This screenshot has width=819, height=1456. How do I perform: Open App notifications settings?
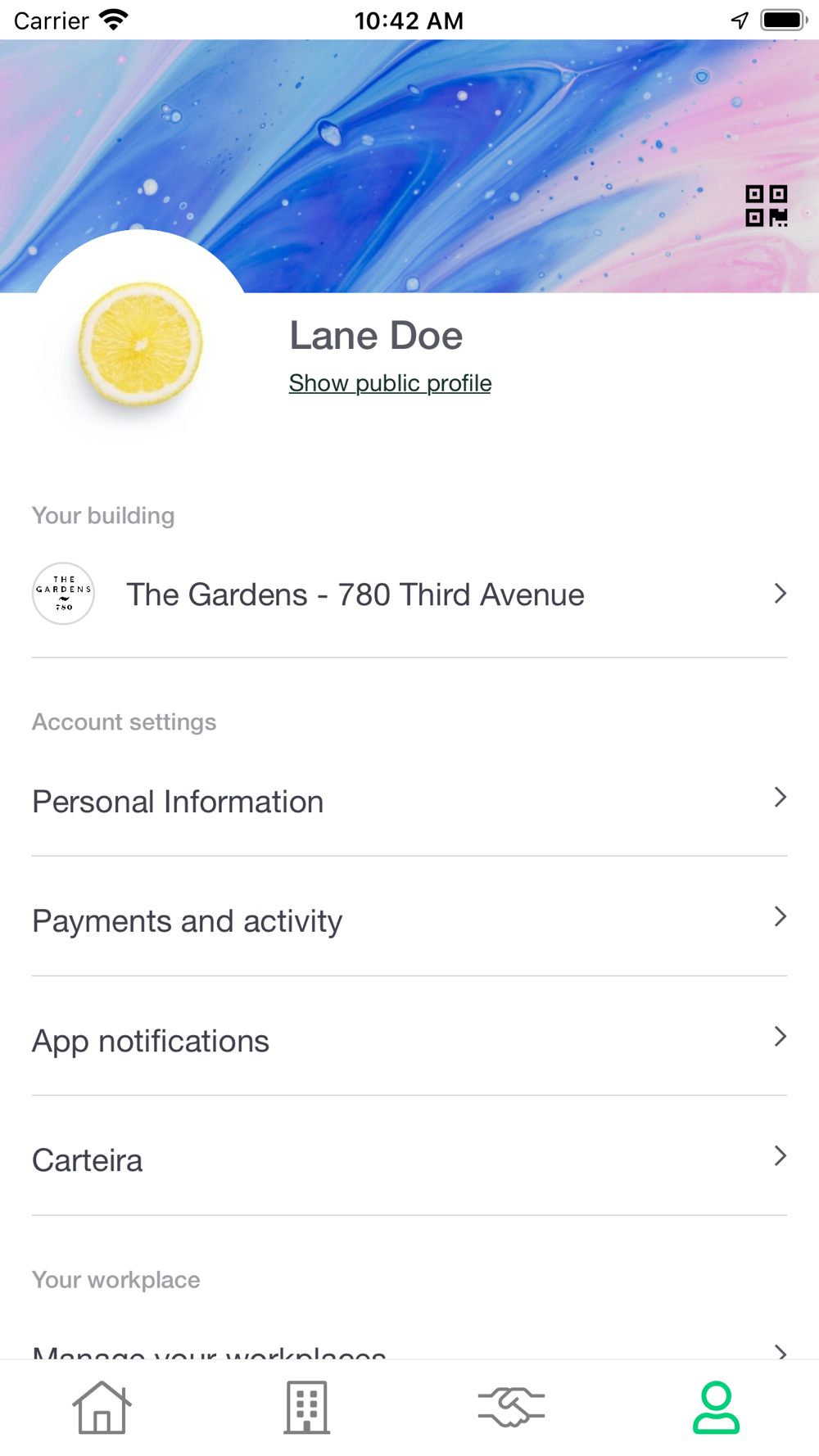click(409, 1040)
